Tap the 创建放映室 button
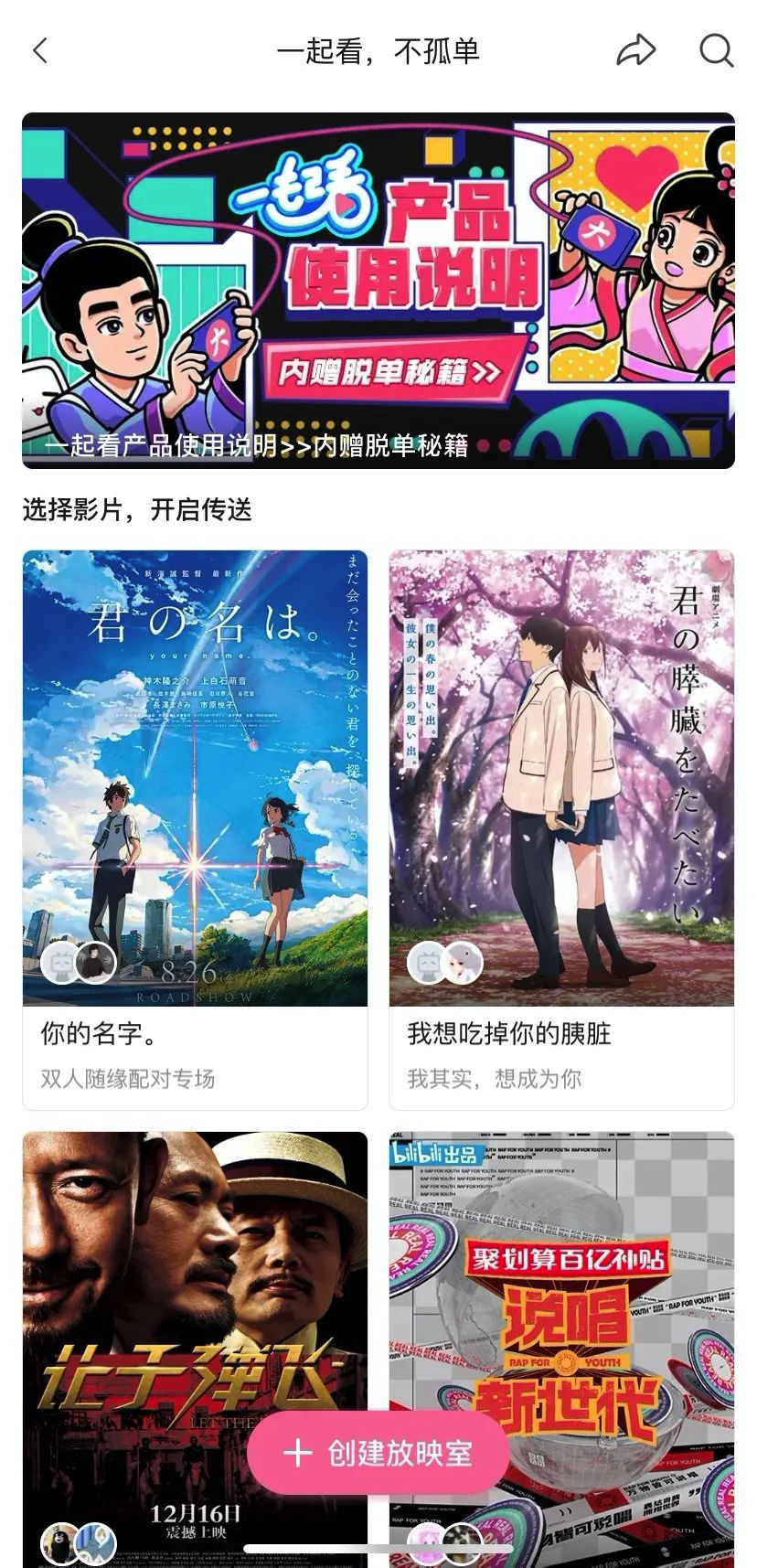The width and height of the screenshot is (757, 1568). pyautogui.click(x=378, y=1453)
